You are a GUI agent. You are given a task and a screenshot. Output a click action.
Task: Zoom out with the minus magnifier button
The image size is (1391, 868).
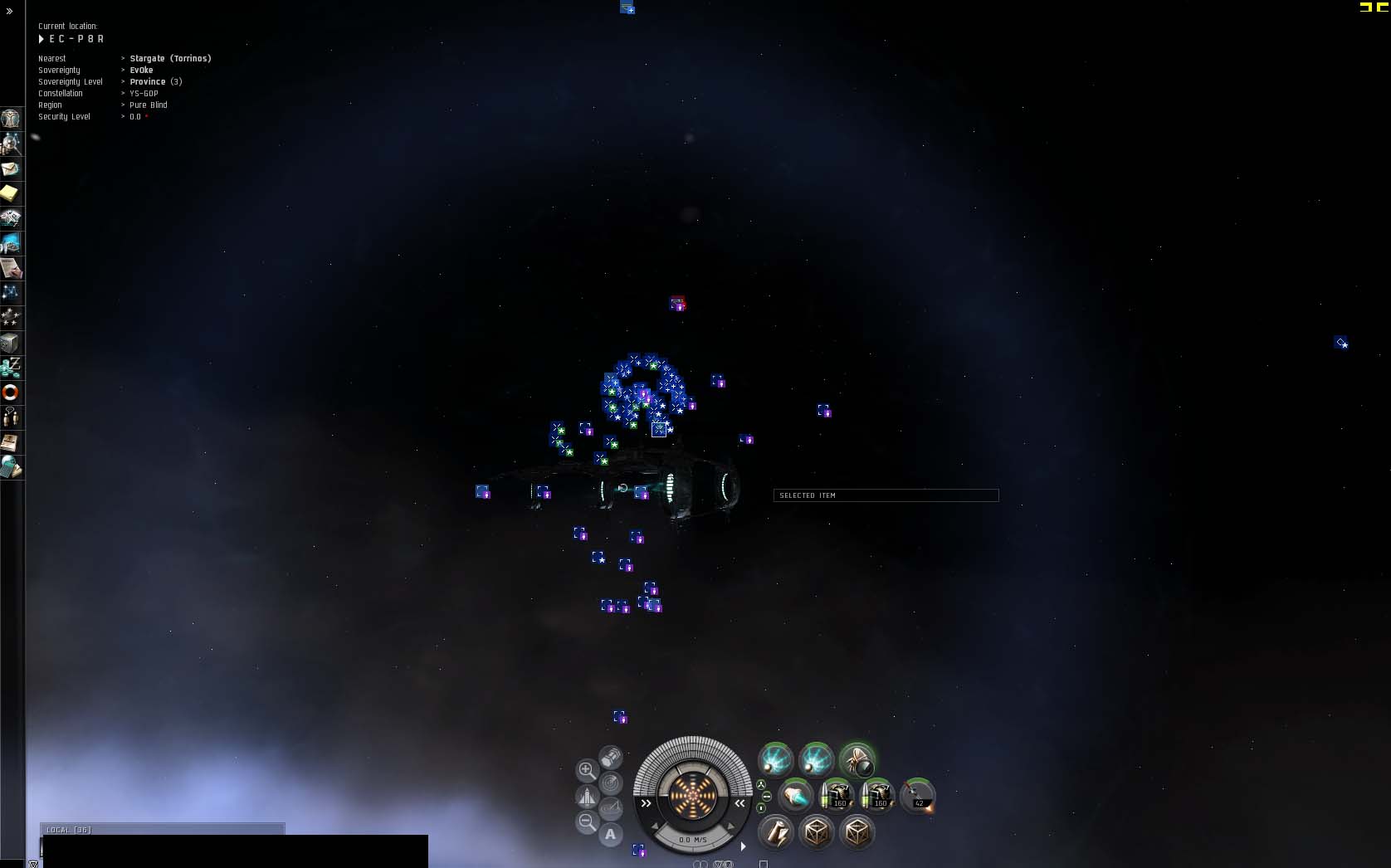coord(587,822)
